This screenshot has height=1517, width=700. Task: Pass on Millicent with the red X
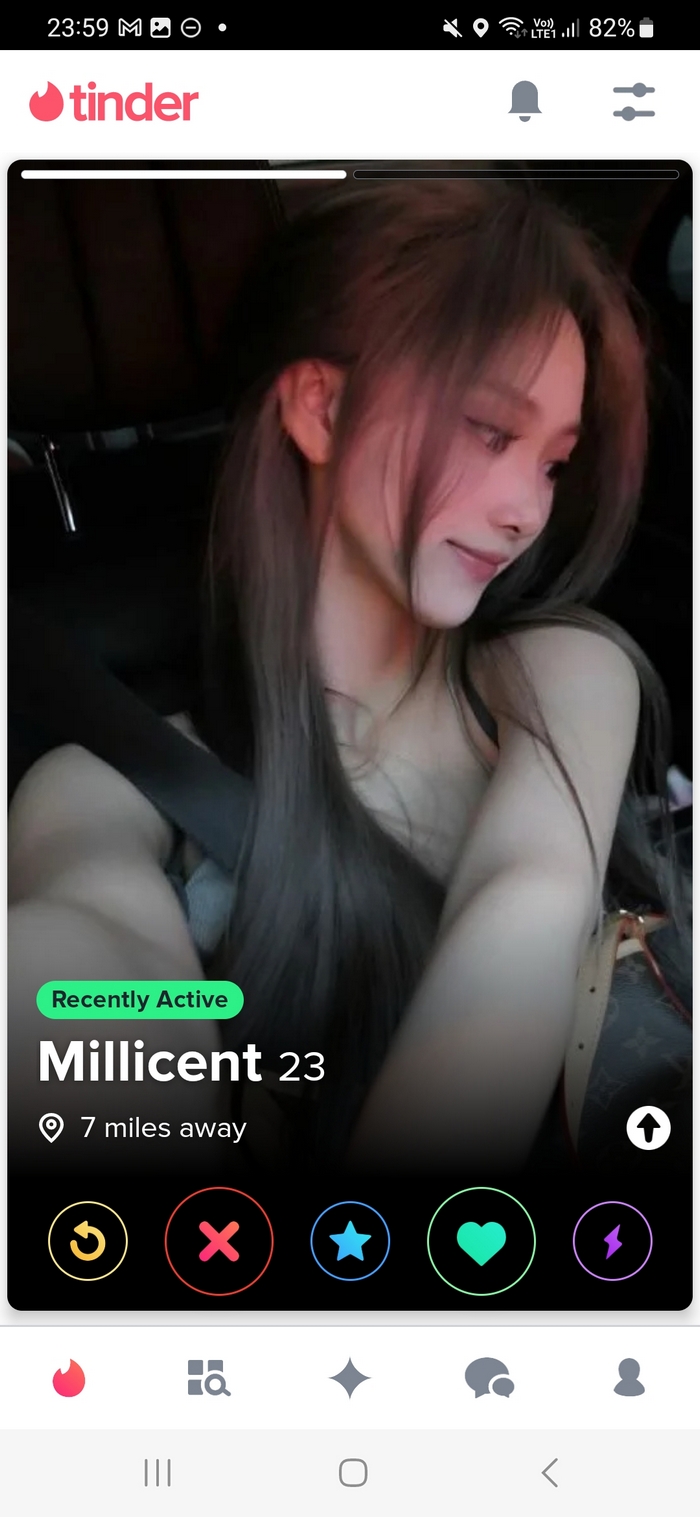219,1241
